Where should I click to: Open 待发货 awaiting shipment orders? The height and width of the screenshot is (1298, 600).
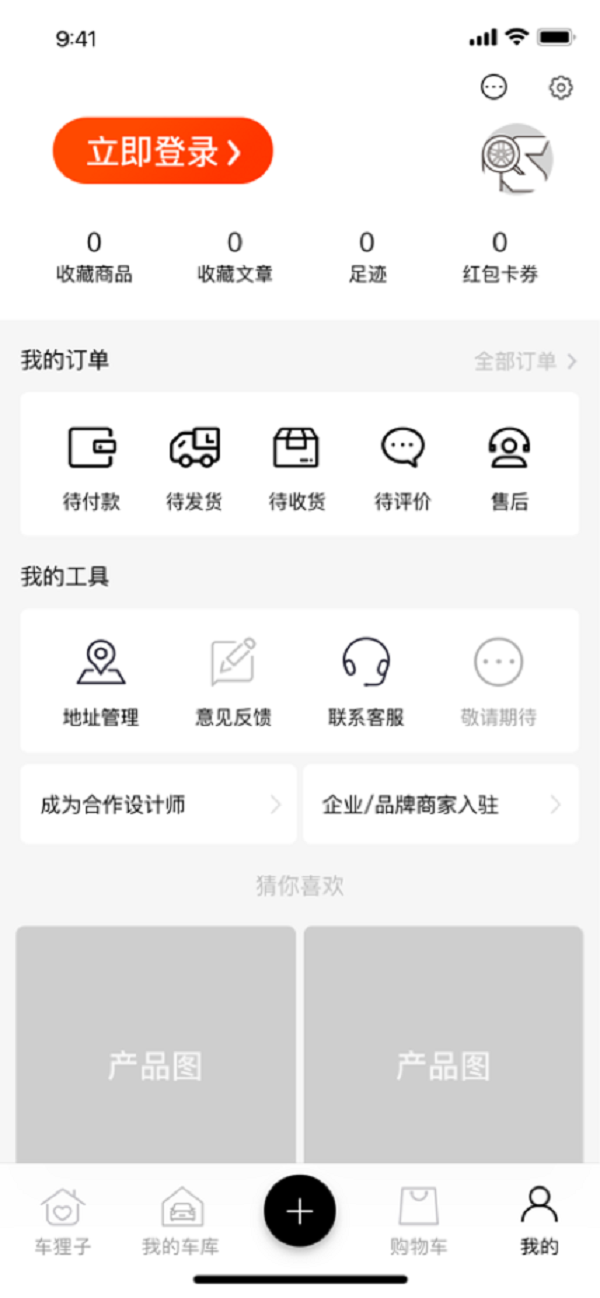click(x=195, y=464)
